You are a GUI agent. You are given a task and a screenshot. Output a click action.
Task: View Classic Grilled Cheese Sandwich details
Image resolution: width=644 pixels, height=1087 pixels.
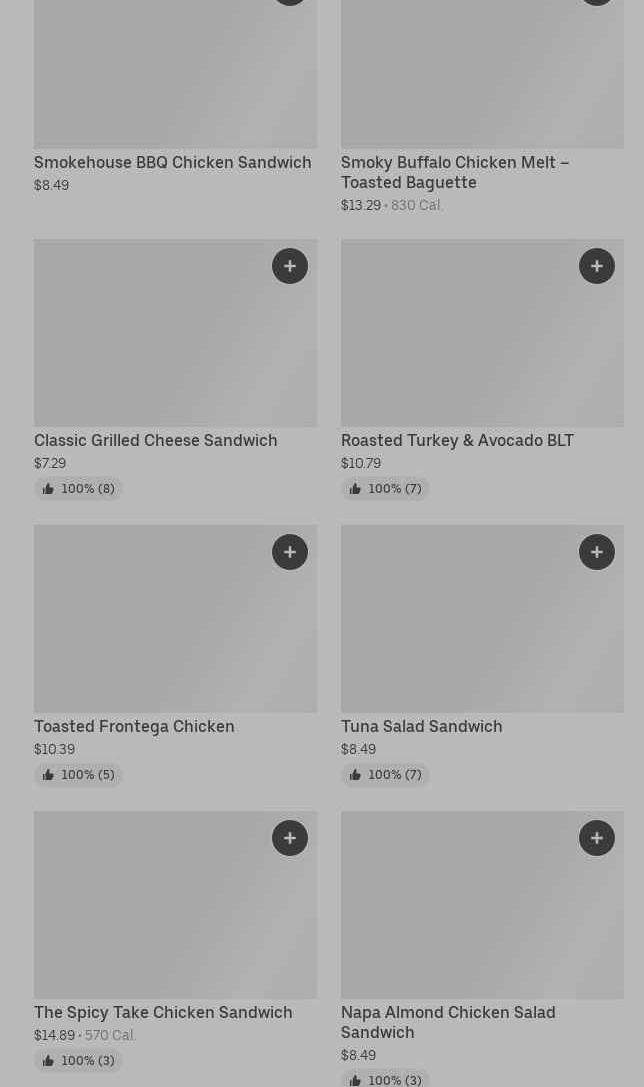[x=156, y=440]
